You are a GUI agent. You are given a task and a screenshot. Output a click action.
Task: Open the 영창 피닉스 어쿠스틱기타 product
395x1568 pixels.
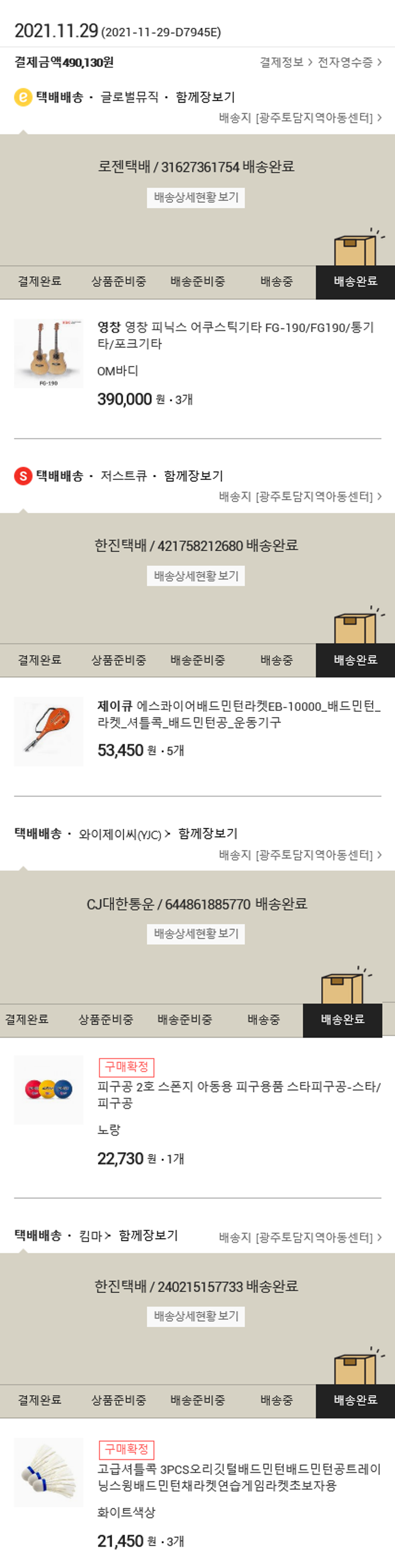[236, 335]
